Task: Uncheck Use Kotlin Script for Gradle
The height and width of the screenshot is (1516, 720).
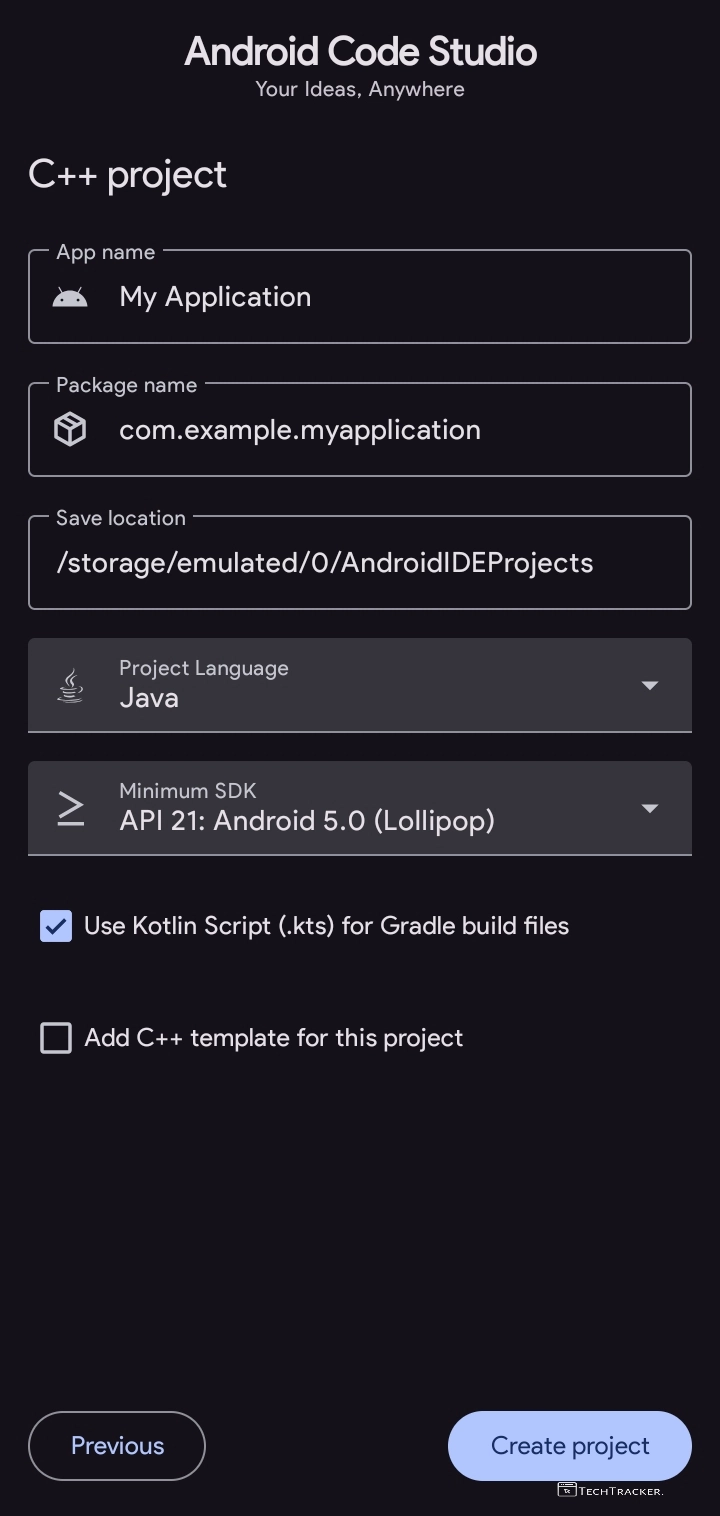Action: tap(56, 926)
